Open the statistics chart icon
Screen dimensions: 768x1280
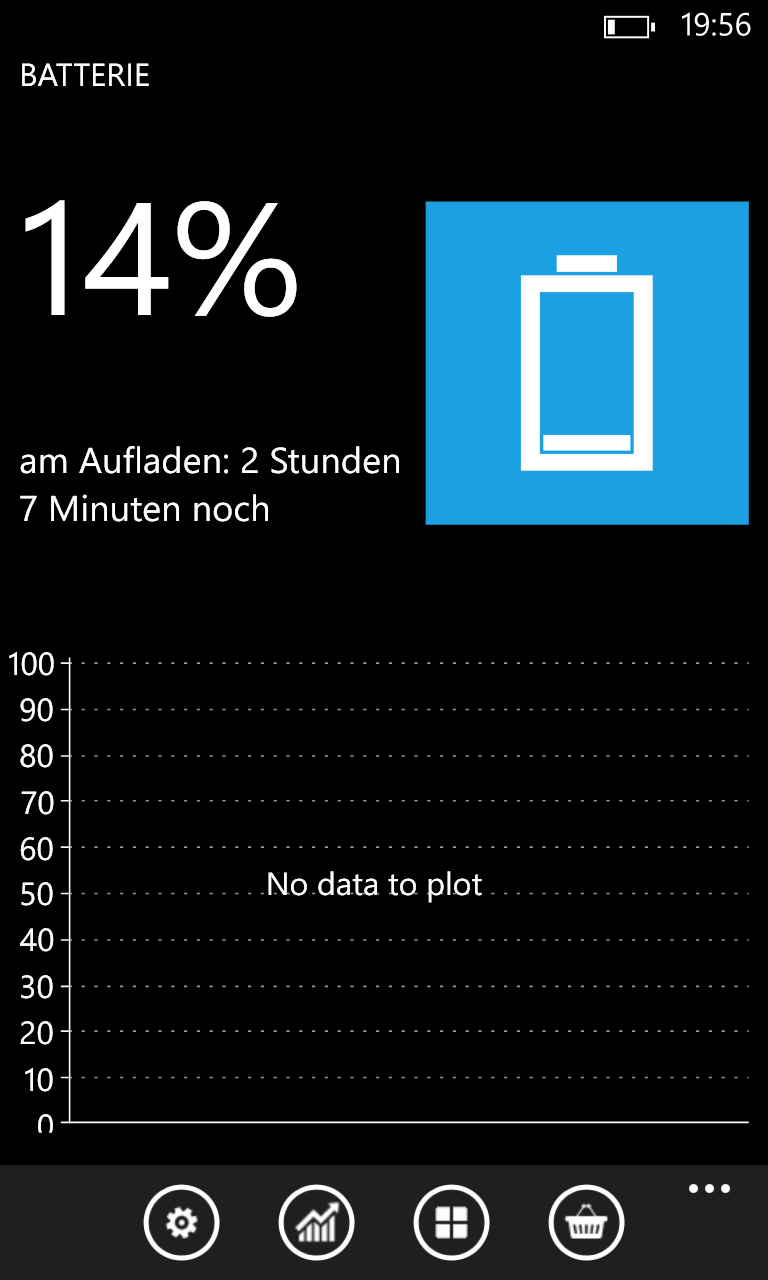pos(316,1222)
